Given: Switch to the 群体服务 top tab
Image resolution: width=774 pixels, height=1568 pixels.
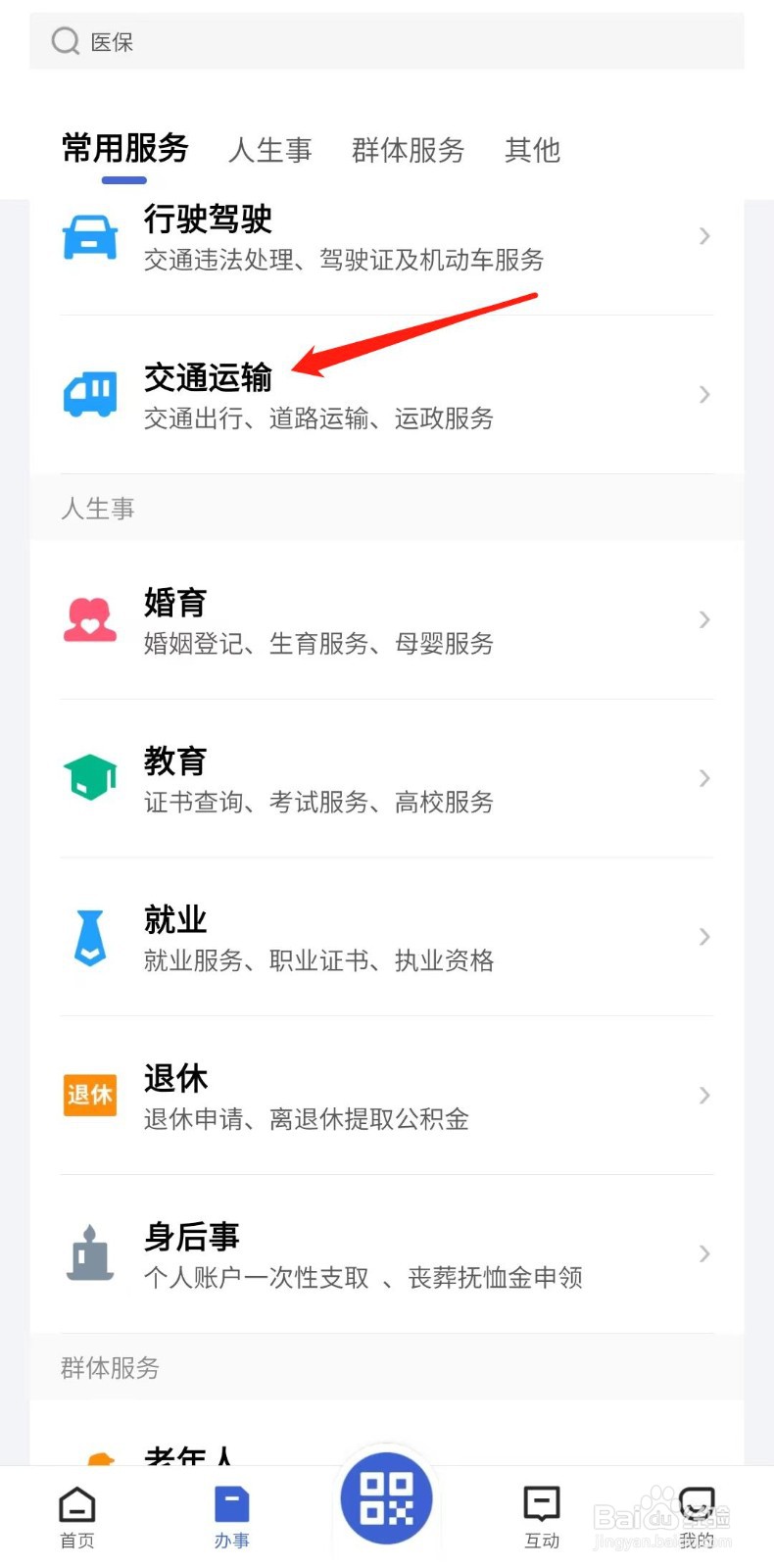Looking at the screenshot, I should coord(408,150).
